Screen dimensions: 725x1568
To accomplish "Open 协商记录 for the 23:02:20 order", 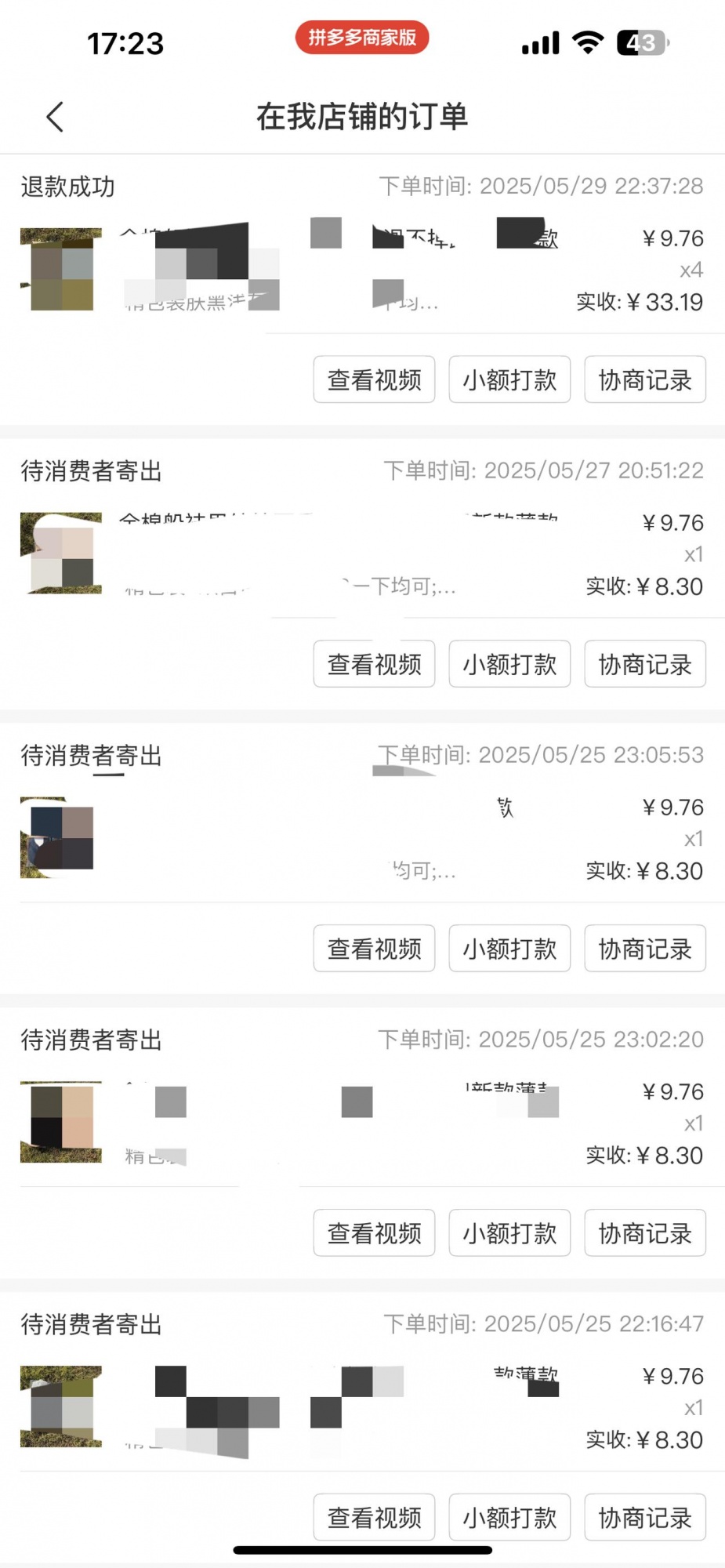I will pyautogui.click(x=644, y=1234).
